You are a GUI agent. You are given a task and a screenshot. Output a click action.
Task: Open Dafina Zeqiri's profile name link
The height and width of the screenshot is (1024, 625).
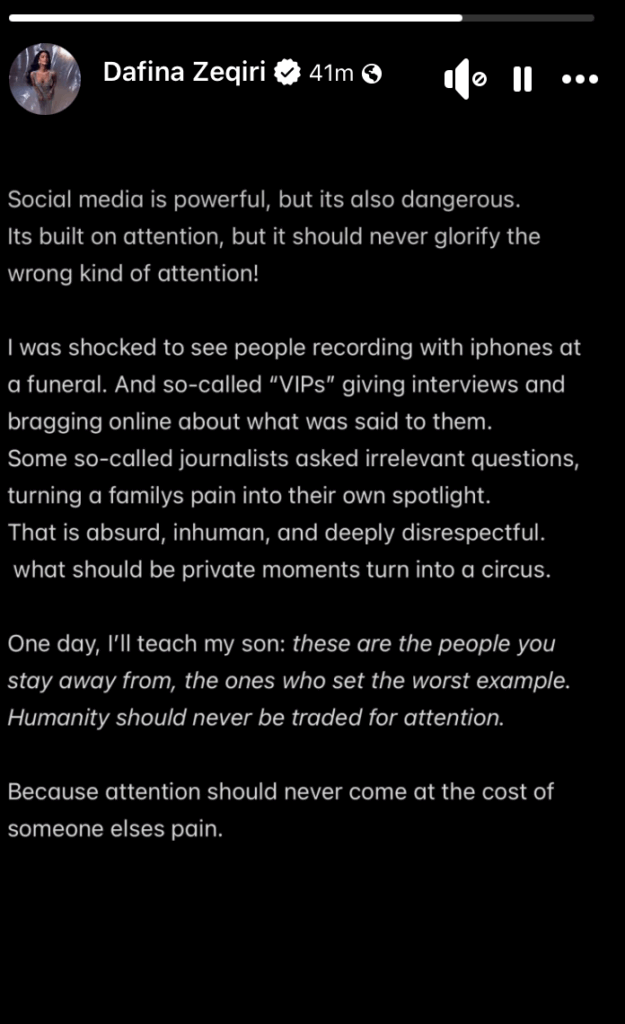[188, 73]
